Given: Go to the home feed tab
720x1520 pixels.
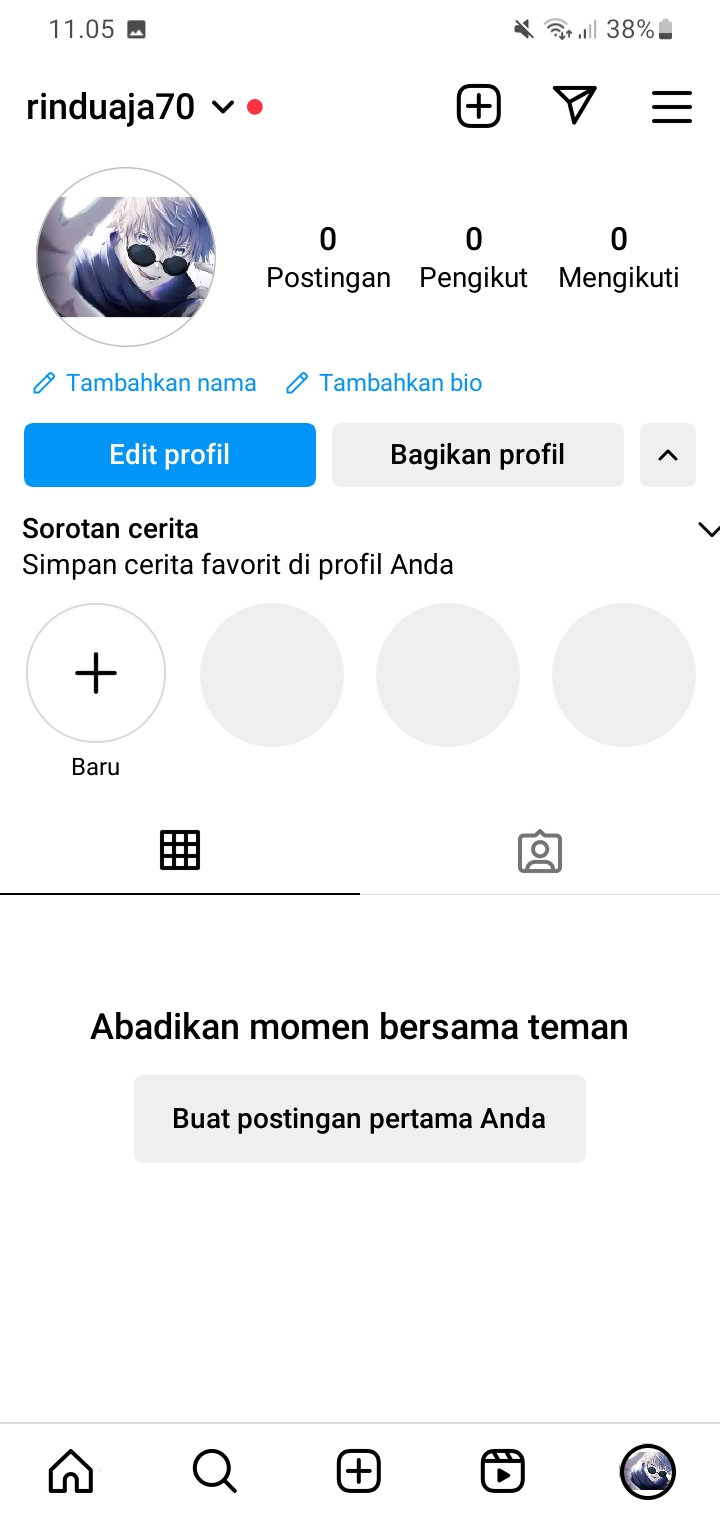Looking at the screenshot, I should pos(71,1471).
